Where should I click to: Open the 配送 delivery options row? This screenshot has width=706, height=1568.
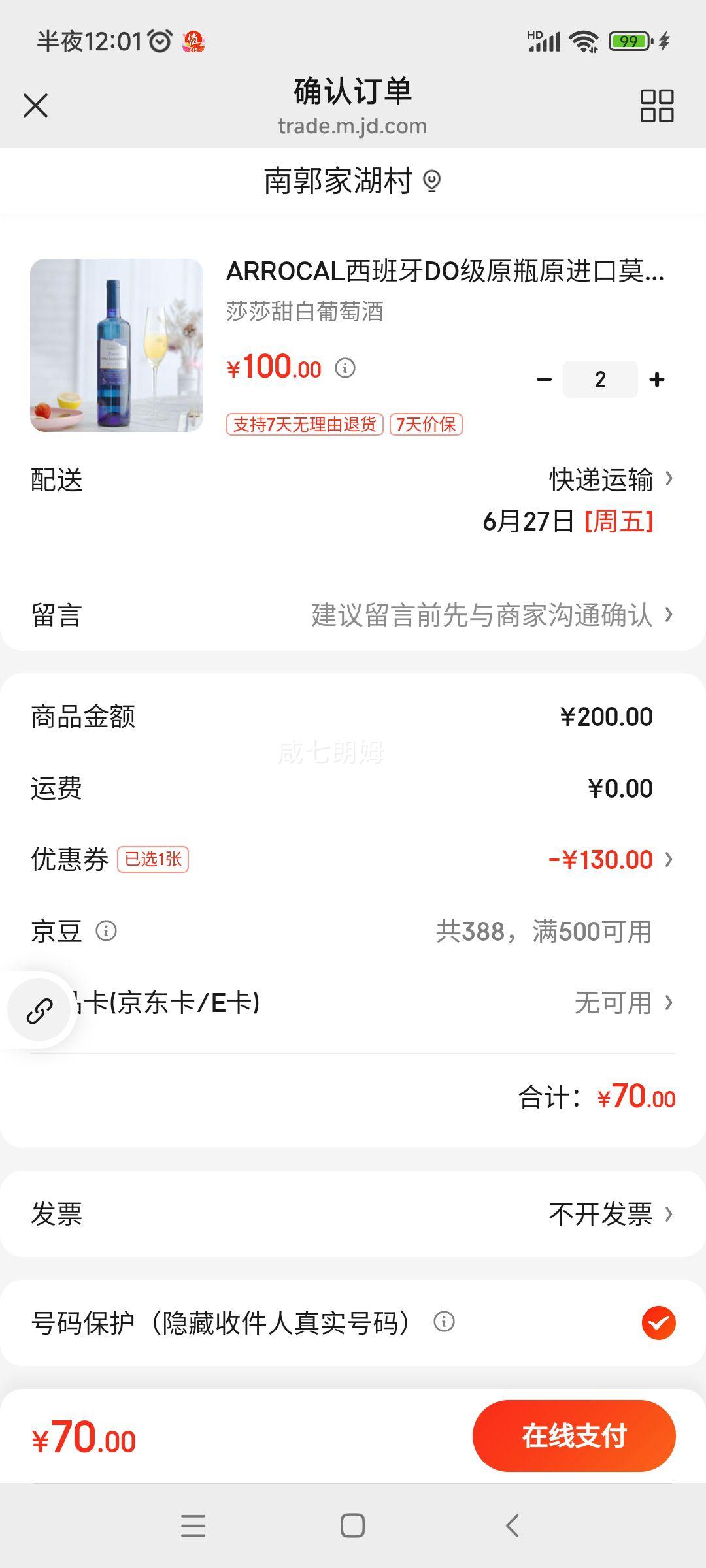pyautogui.click(x=353, y=500)
